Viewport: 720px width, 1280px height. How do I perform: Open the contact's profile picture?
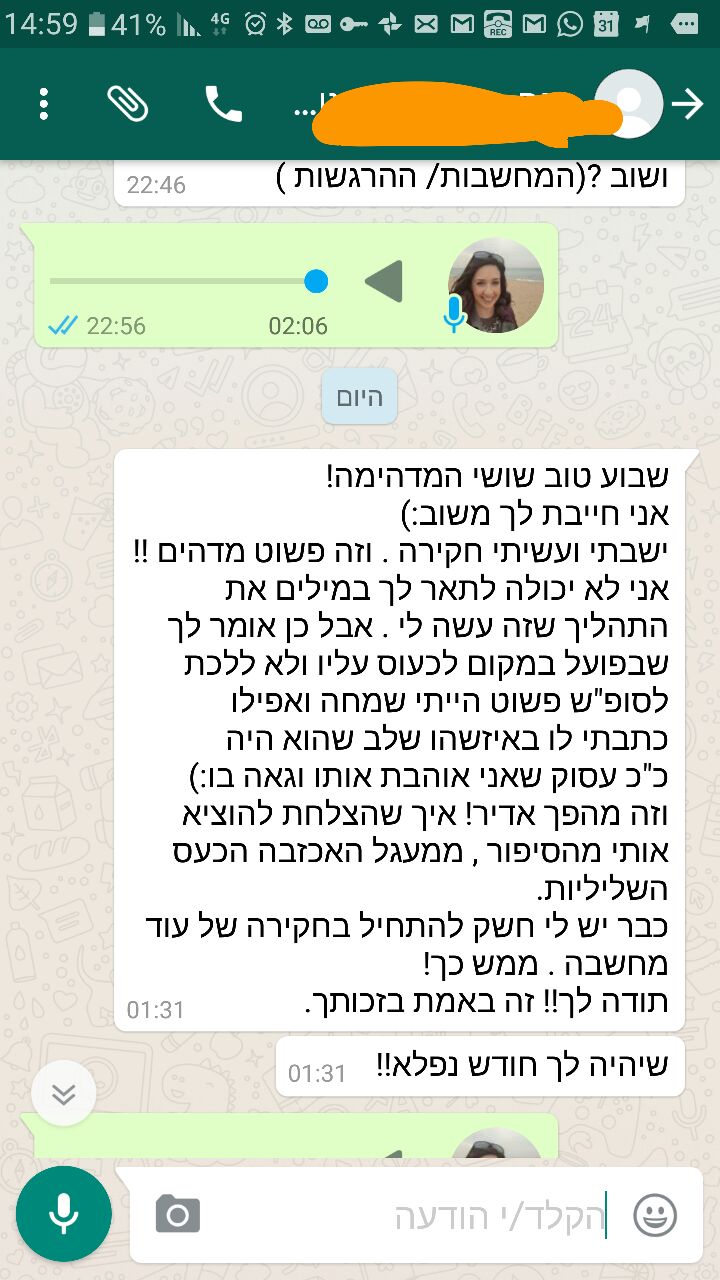pos(628,104)
